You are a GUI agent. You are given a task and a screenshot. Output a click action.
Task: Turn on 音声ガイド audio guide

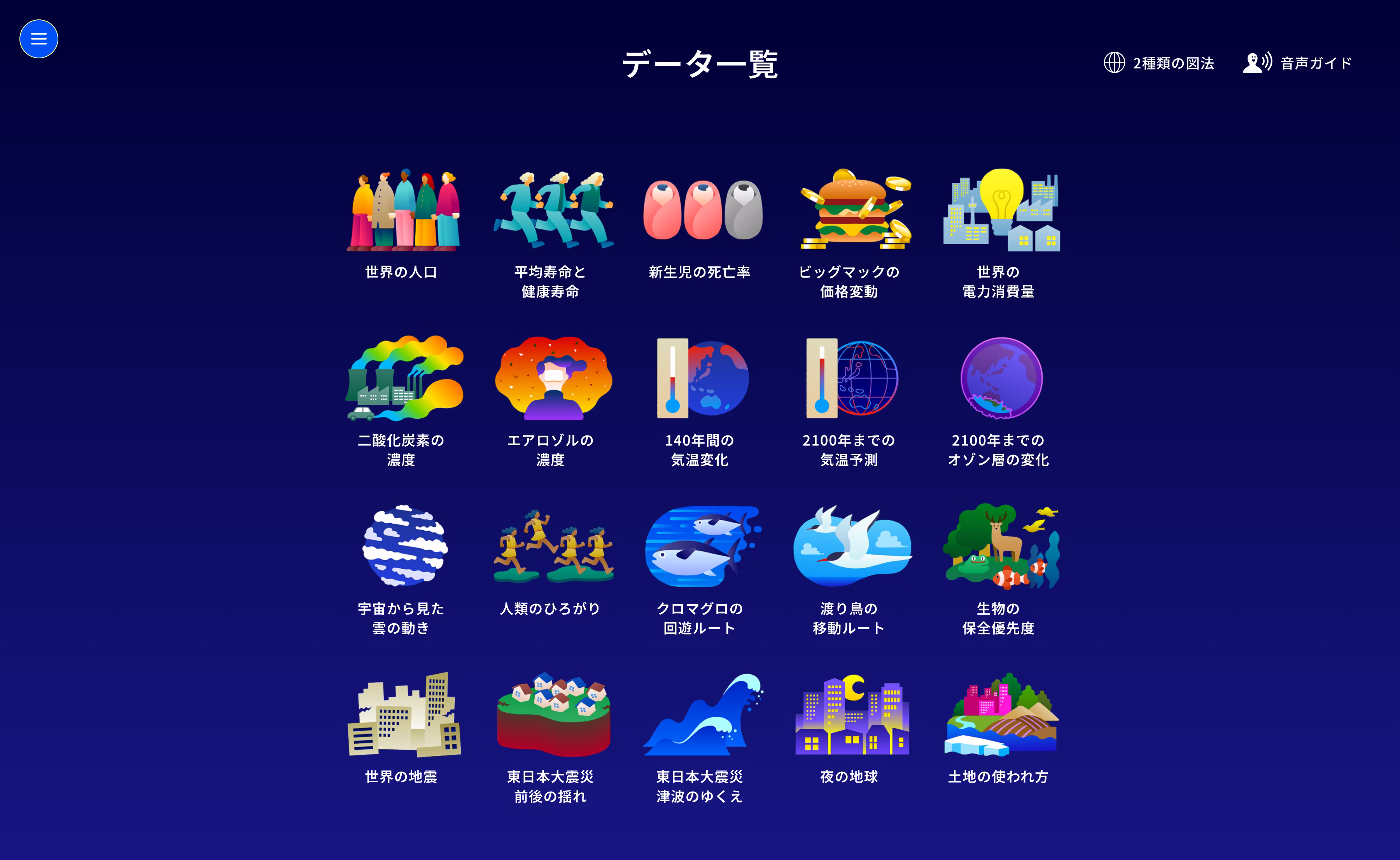click(x=1297, y=63)
